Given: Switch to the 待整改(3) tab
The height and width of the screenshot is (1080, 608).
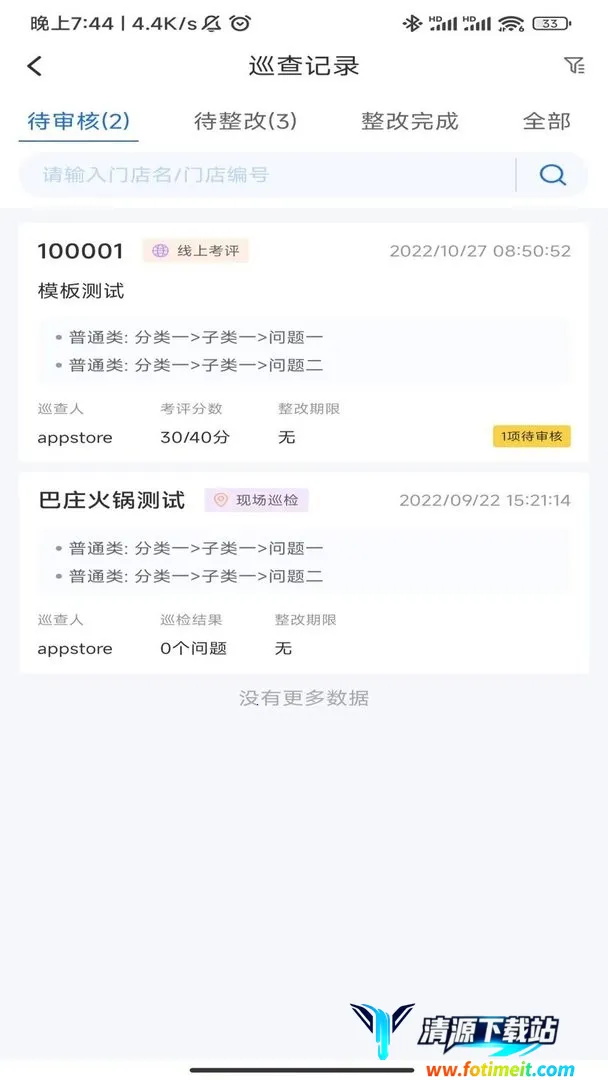Looking at the screenshot, I should (x=245, y=121).
